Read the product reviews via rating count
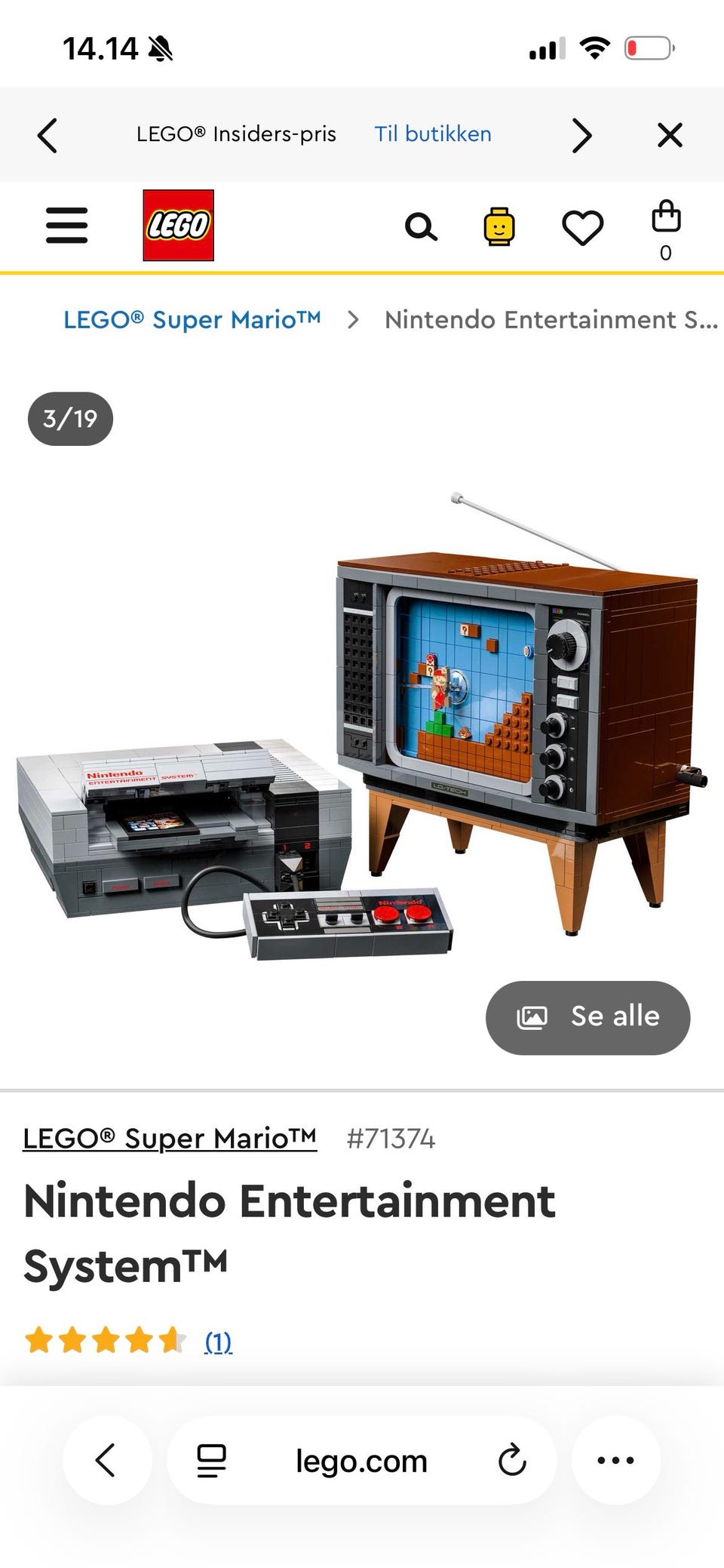Screen dimensions: 724x1568 tap(218, 1342)
